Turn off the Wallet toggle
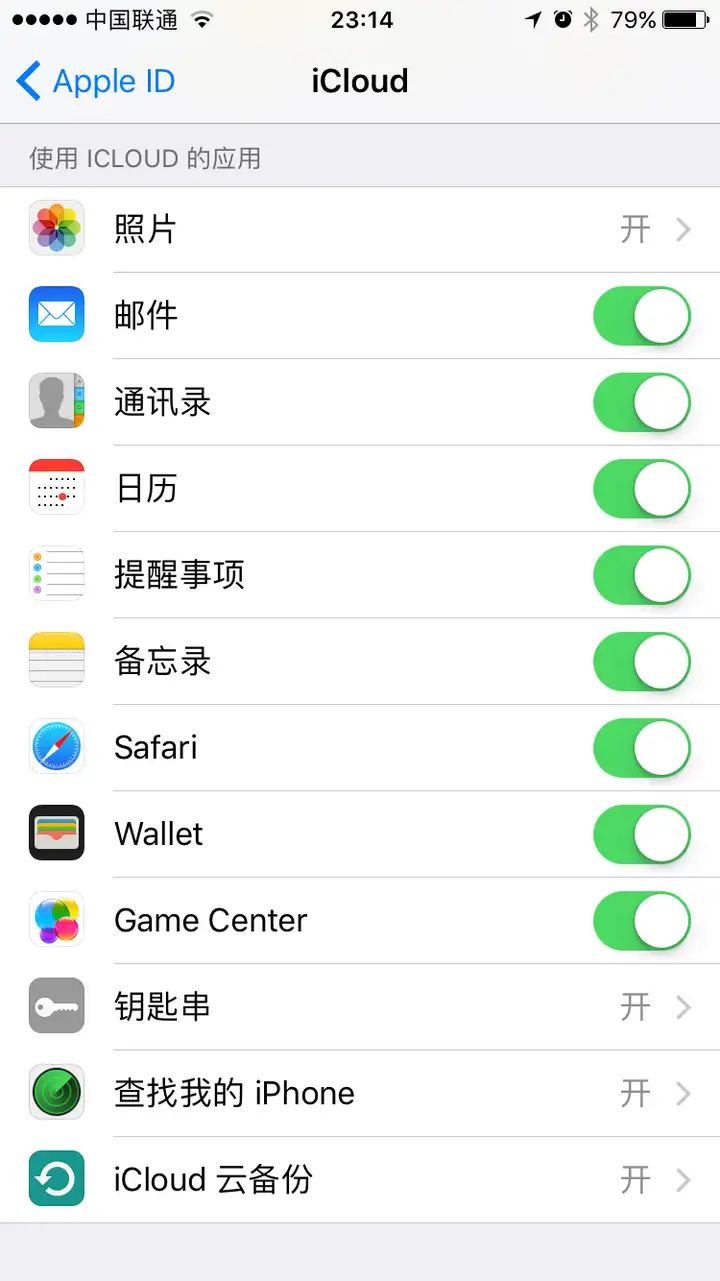 coord(642,834)
